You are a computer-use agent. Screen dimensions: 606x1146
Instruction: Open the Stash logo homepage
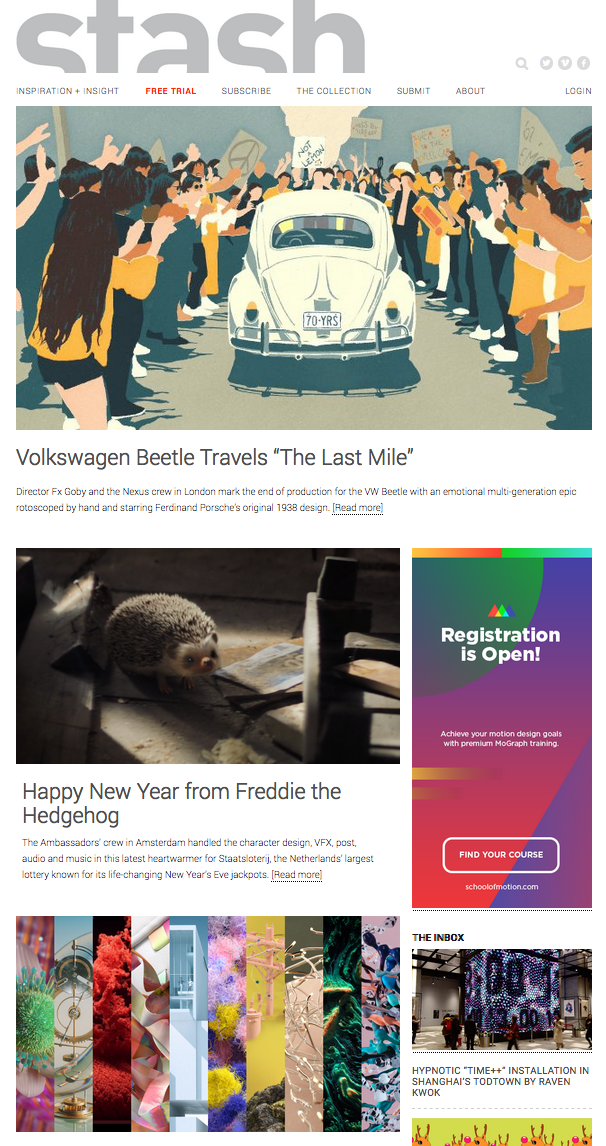190,38
